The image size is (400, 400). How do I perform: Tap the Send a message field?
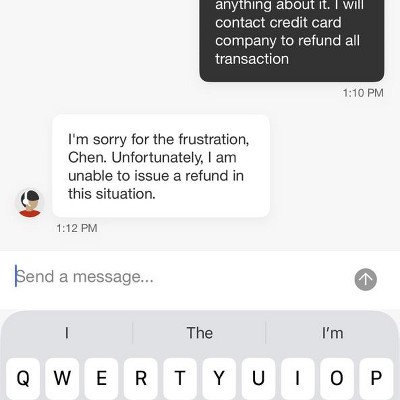pyautogui.click(x=180, y=277)
